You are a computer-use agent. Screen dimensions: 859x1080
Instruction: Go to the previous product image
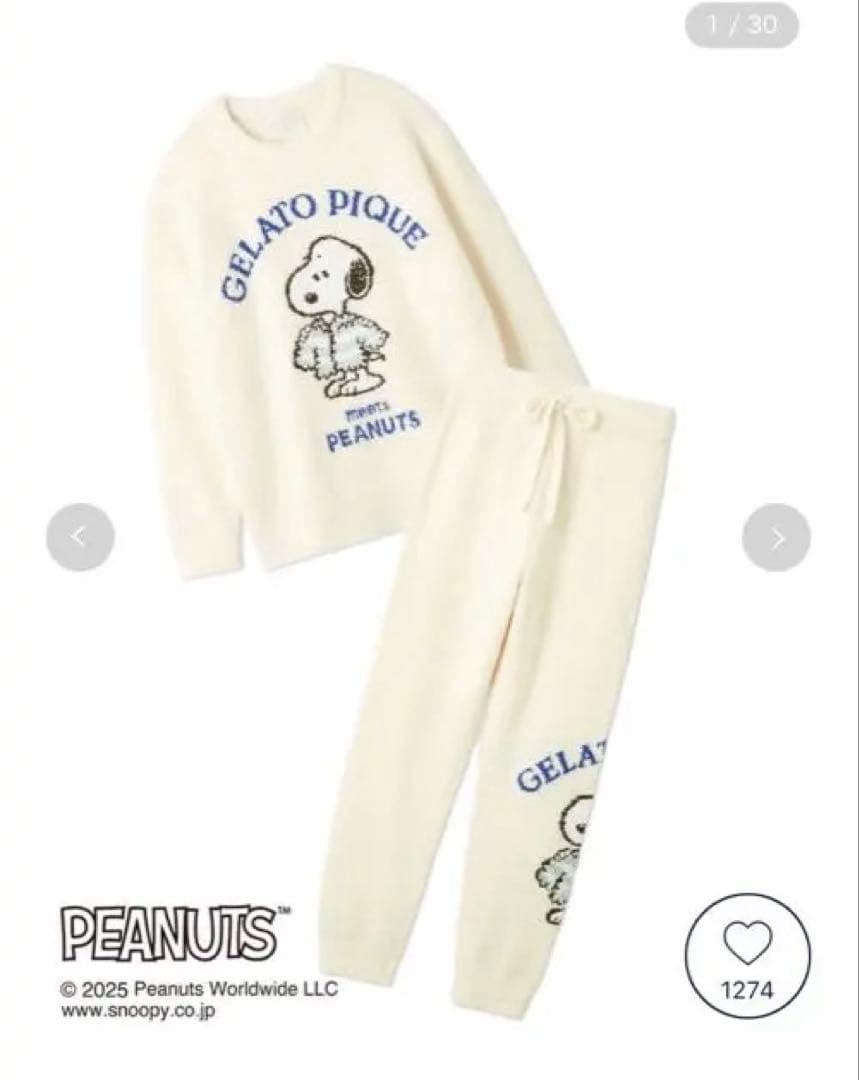coord(80,537)
